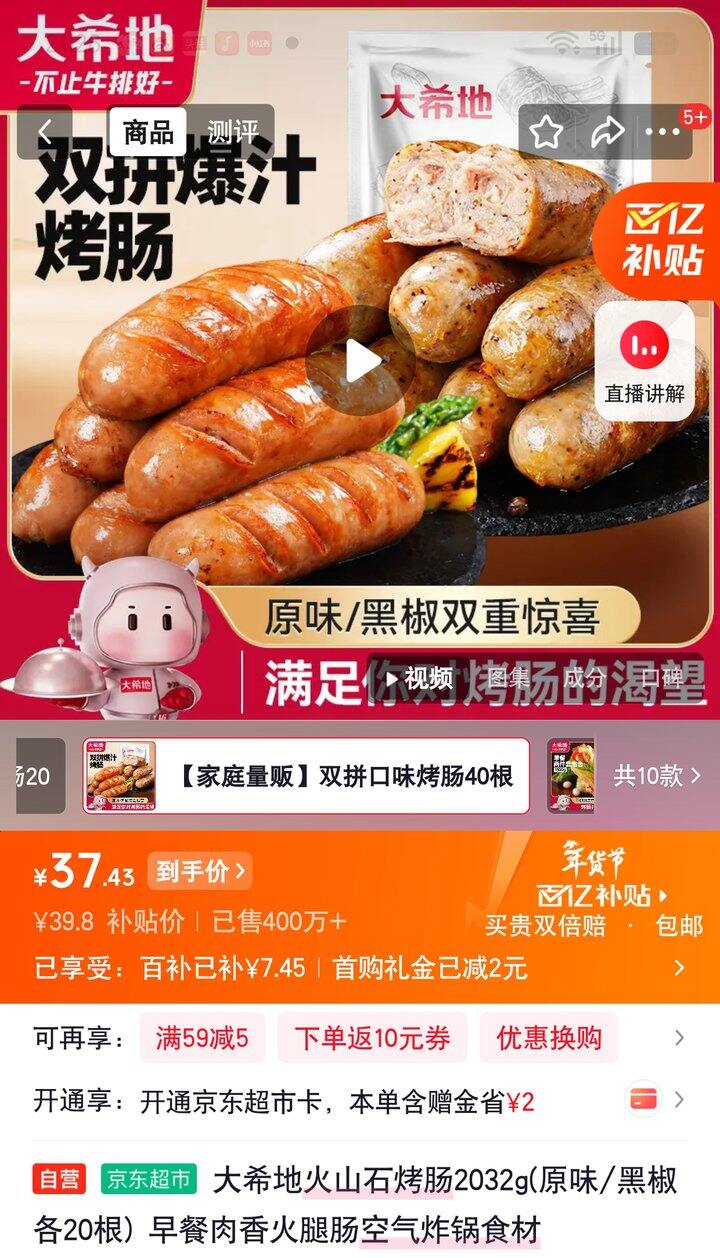Screen dimensions: 720x1258
Task: Open the 下单返10元券 offer
Action: tap(372, 1038)
